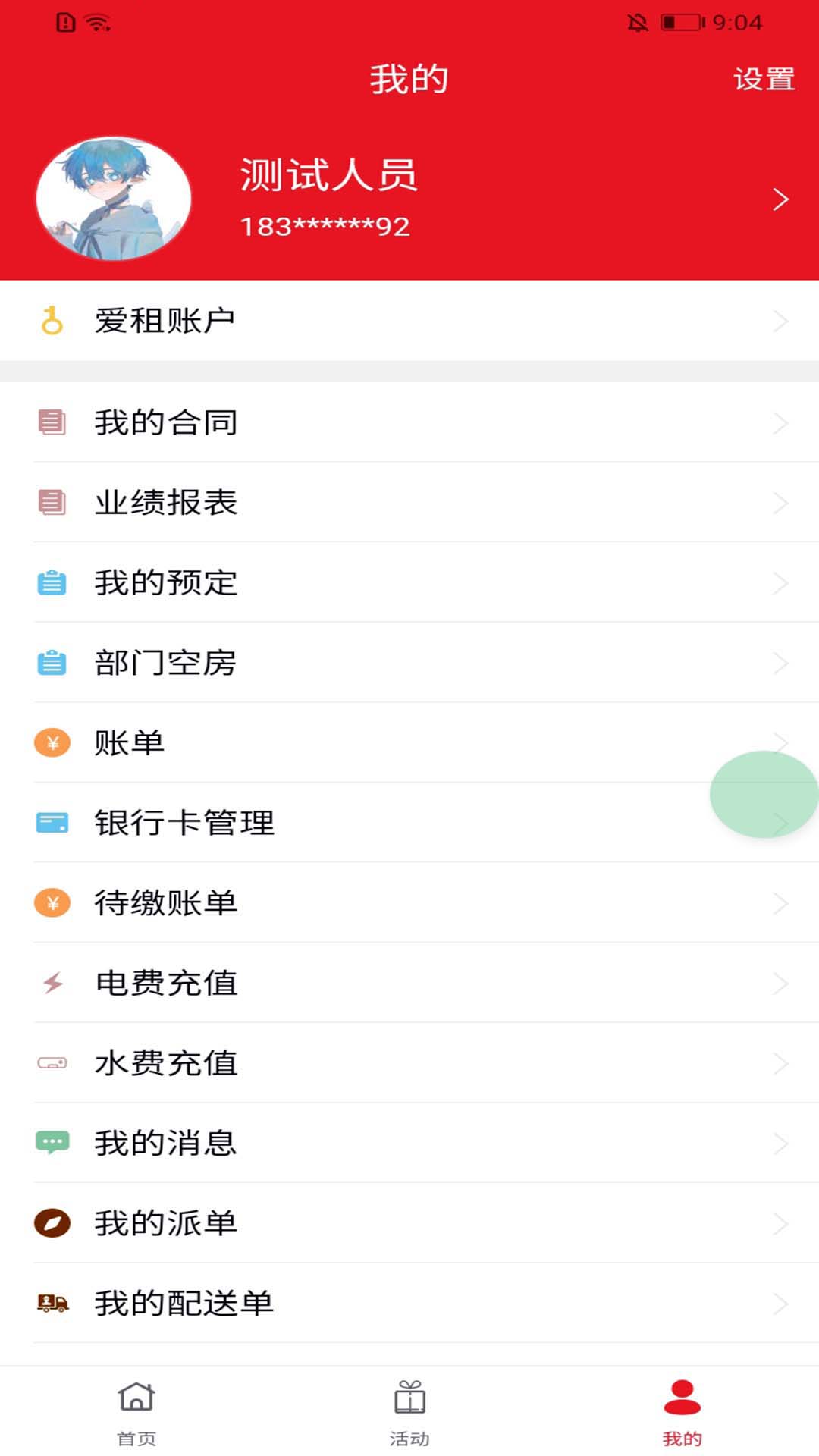Open 我的消息
Viewport: 819px width, 1456px height.
click(x=409, y=1144)
